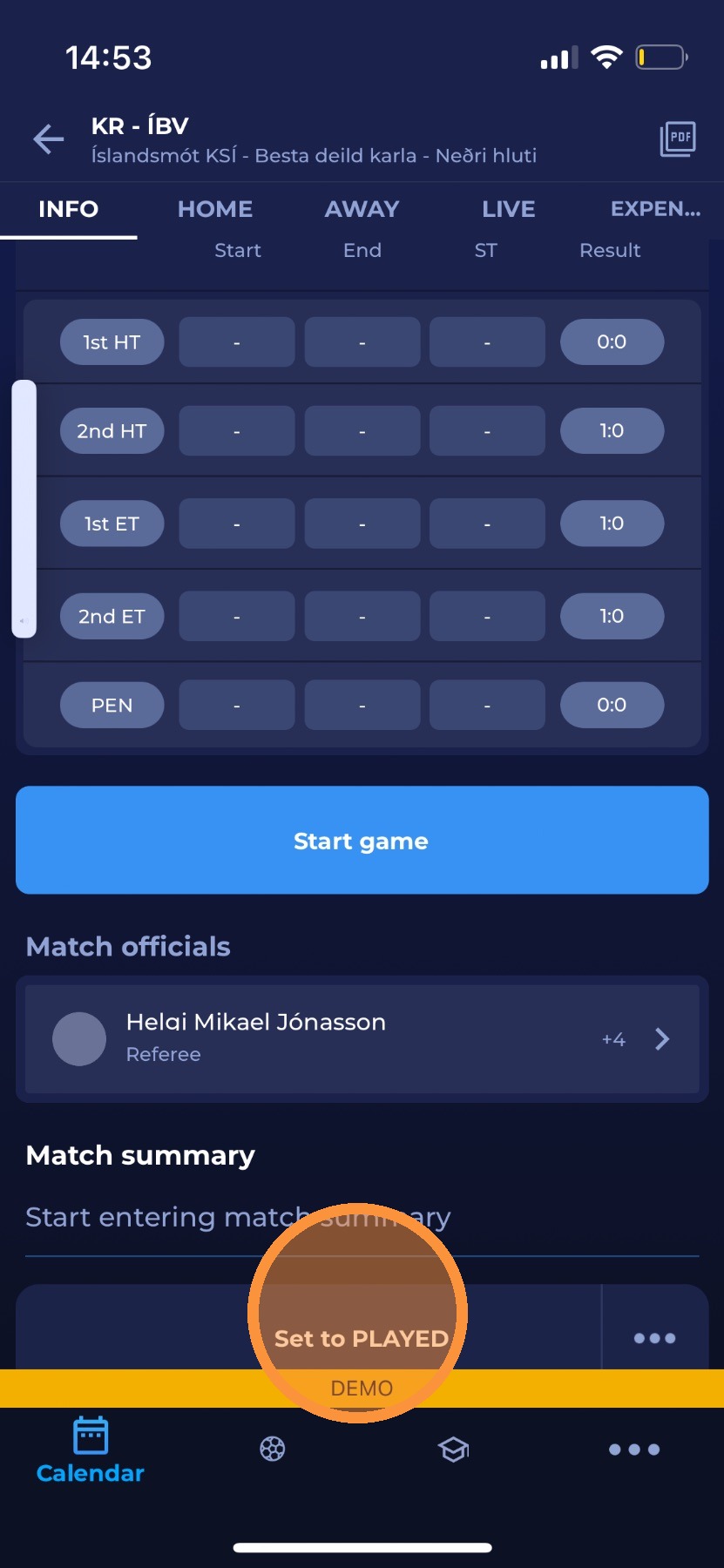This screenshot has width=724, height=1568.
Task: Set the match to PLAYED
Action: tap(361, 1338)
